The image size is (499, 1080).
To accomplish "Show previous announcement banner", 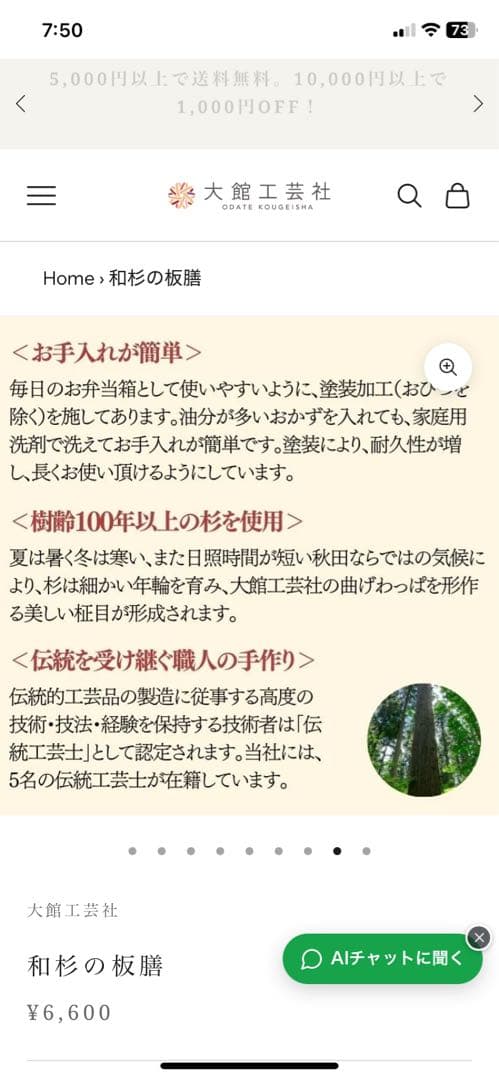I will pyautogui.click(x=21, y=103).
